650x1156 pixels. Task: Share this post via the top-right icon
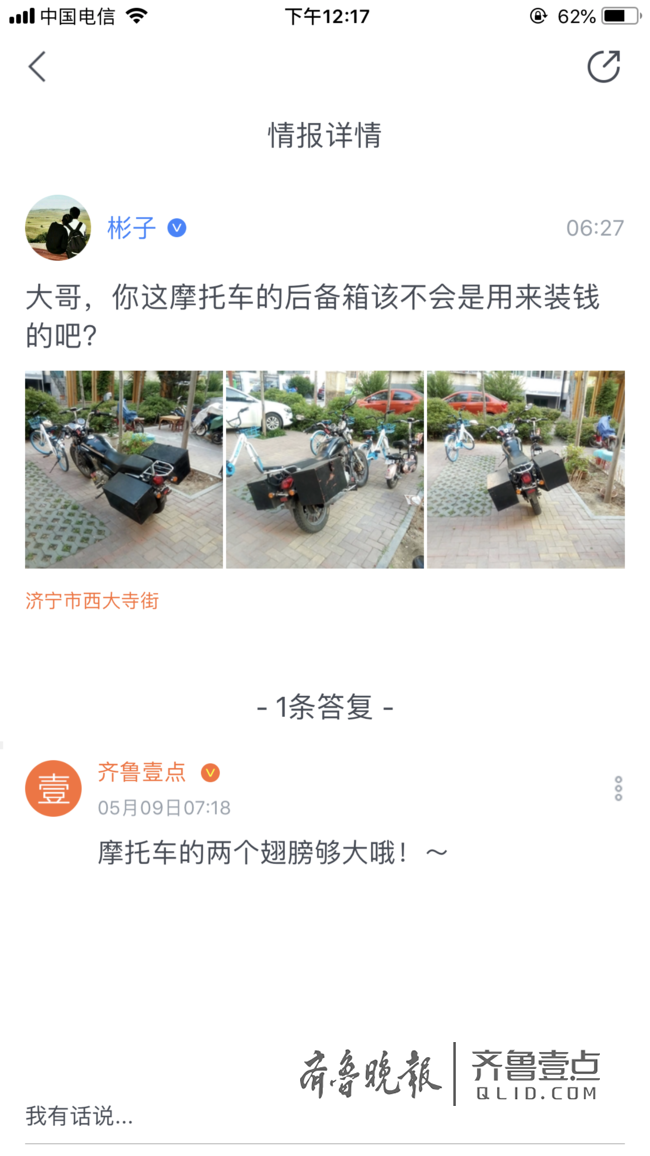pyautogui.click(x=603, y=67)
